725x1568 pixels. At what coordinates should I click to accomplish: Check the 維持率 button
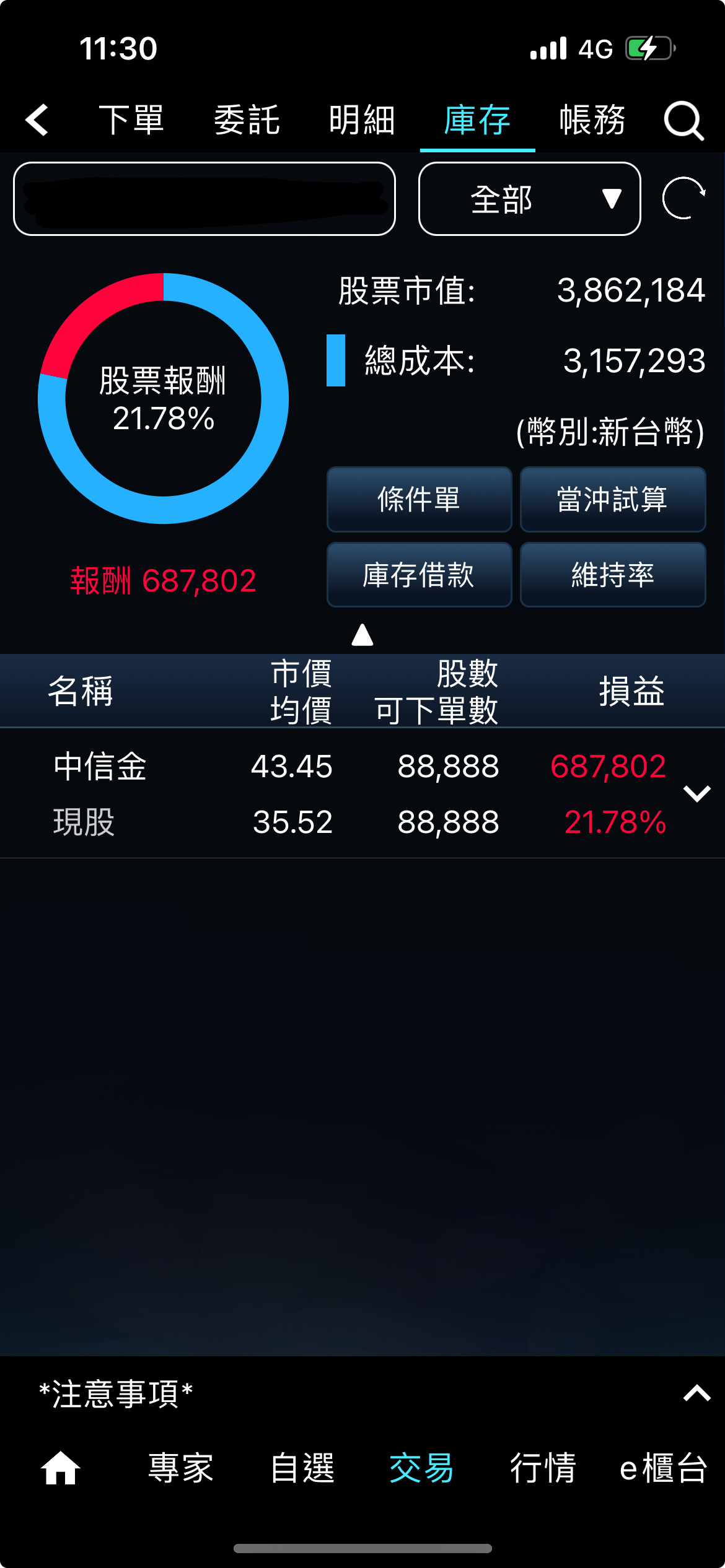[612, 575]
